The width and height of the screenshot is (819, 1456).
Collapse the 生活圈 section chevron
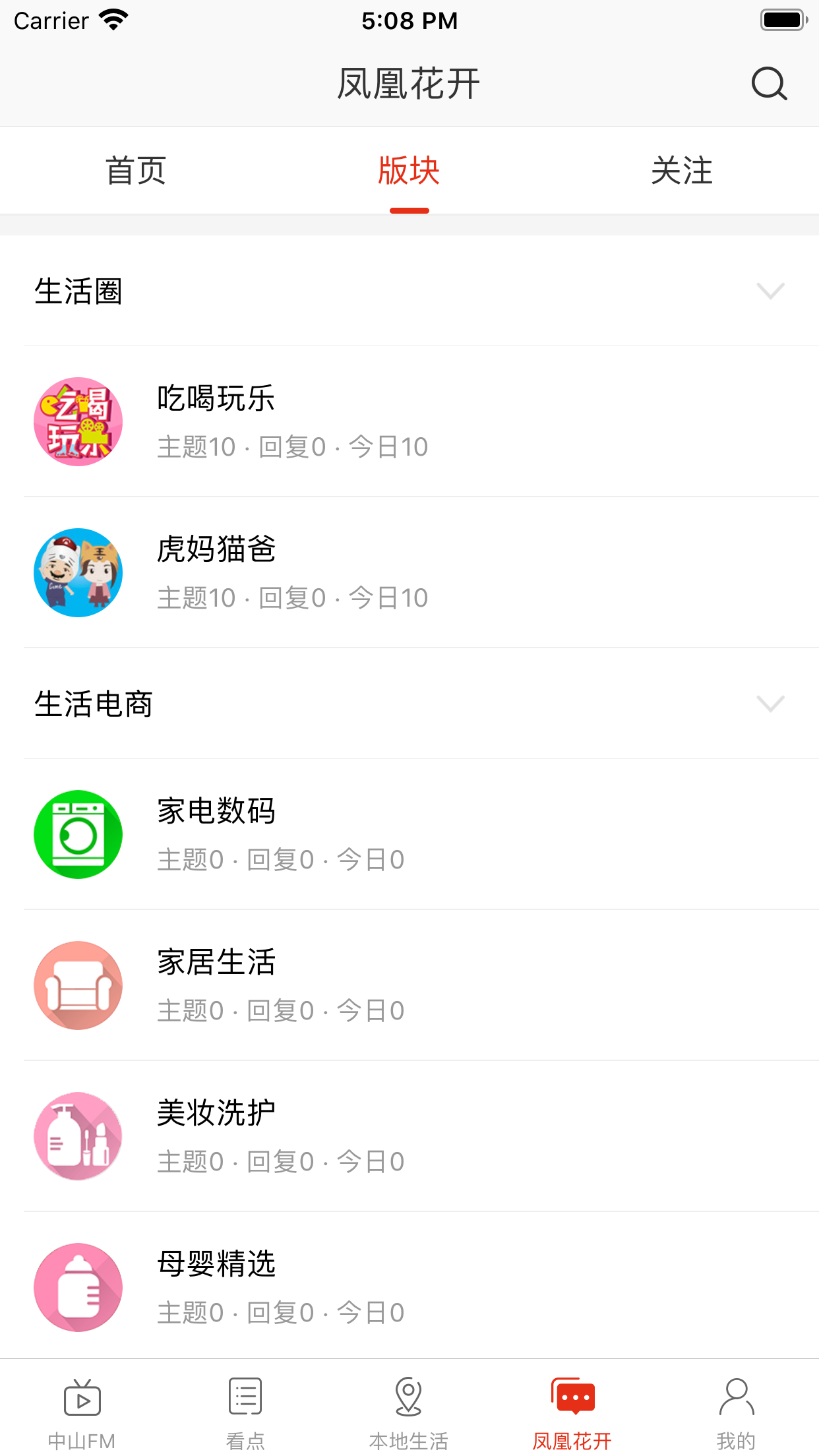click(x=770, y=292)
